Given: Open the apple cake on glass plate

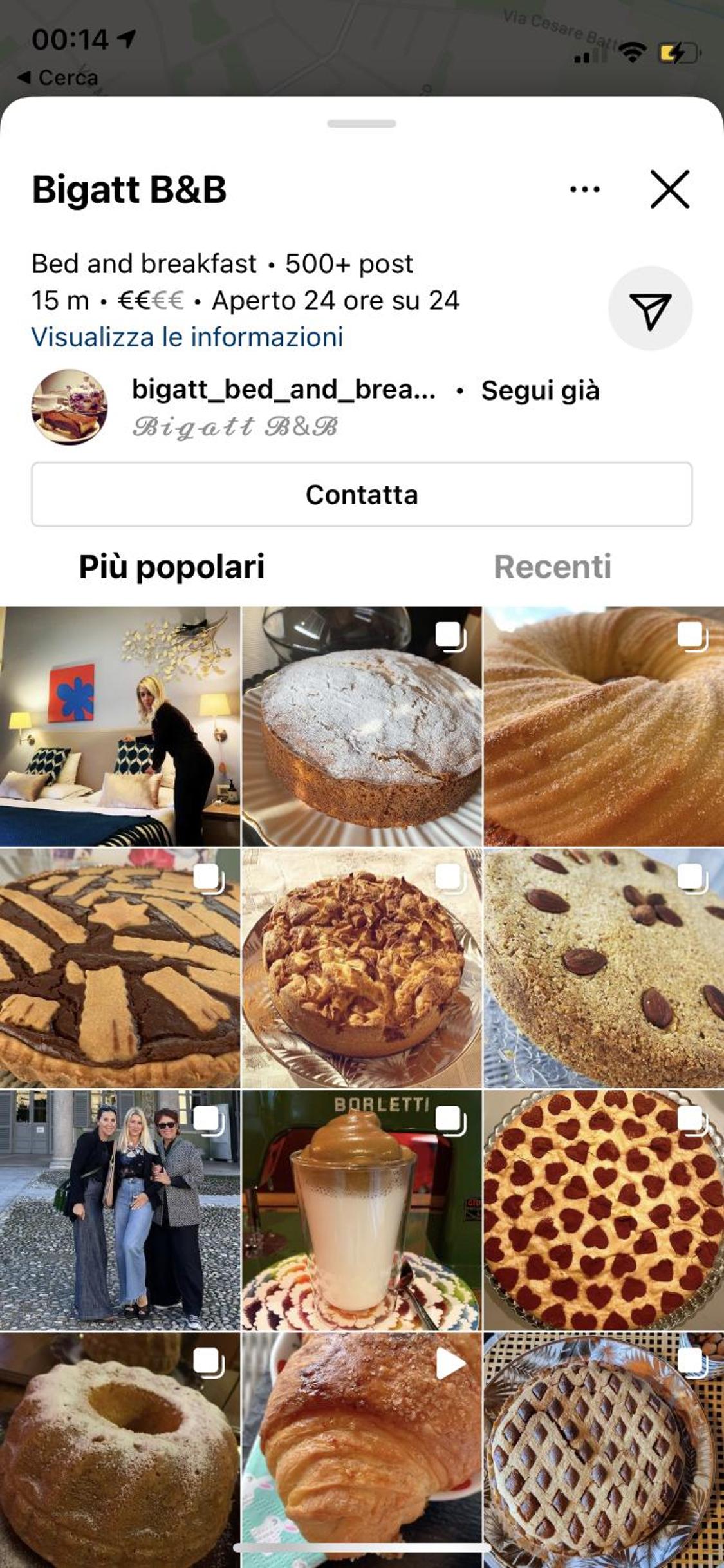Looking at the screenshot, I should pos(362,968).
